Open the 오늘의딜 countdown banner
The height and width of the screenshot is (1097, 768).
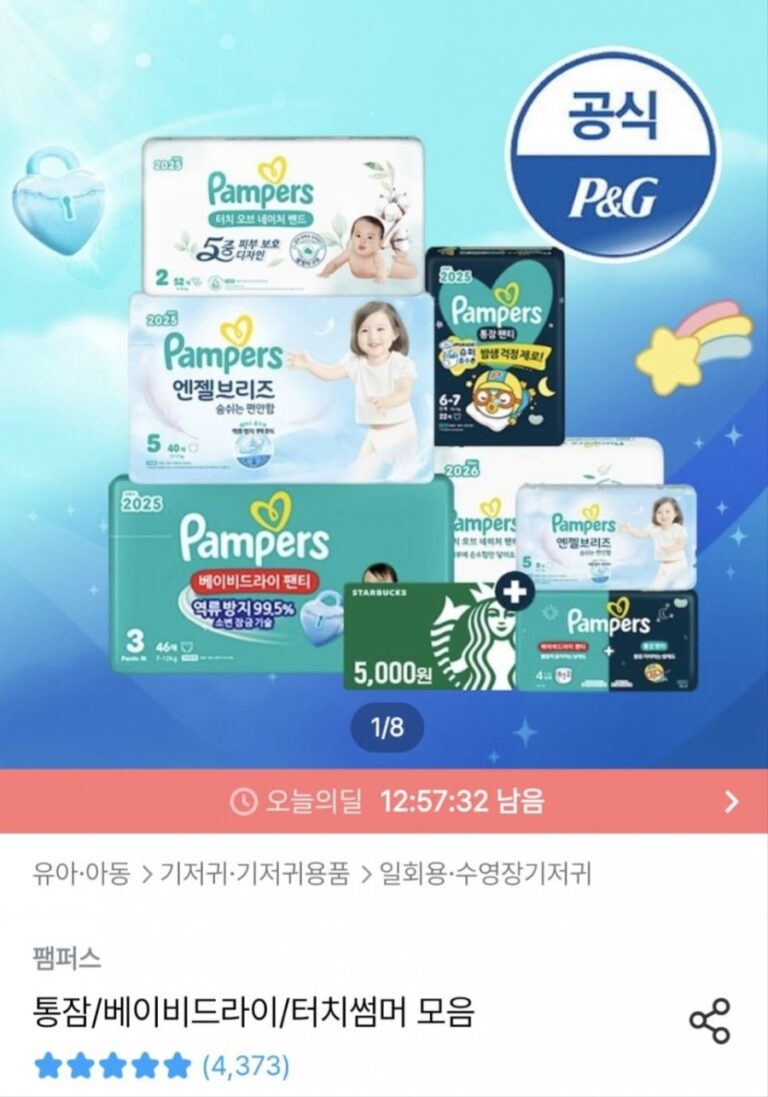384,801
